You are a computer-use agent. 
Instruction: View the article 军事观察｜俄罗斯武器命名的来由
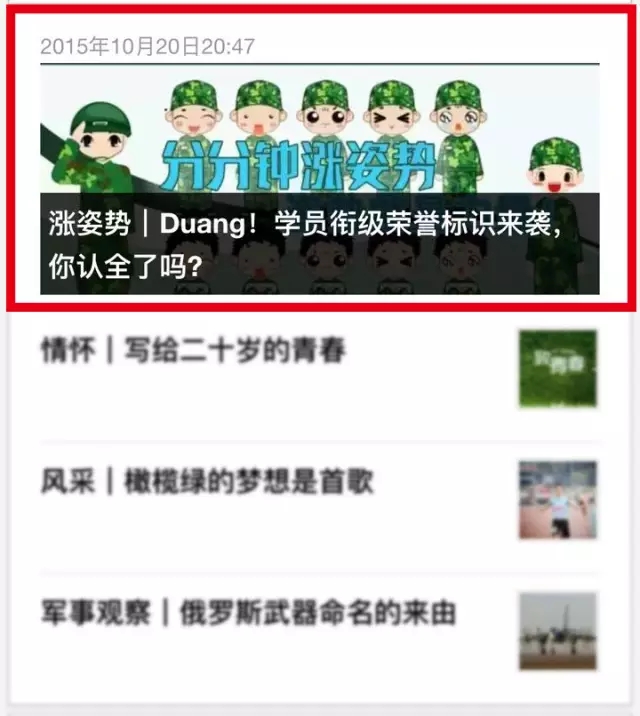point(248,611)
